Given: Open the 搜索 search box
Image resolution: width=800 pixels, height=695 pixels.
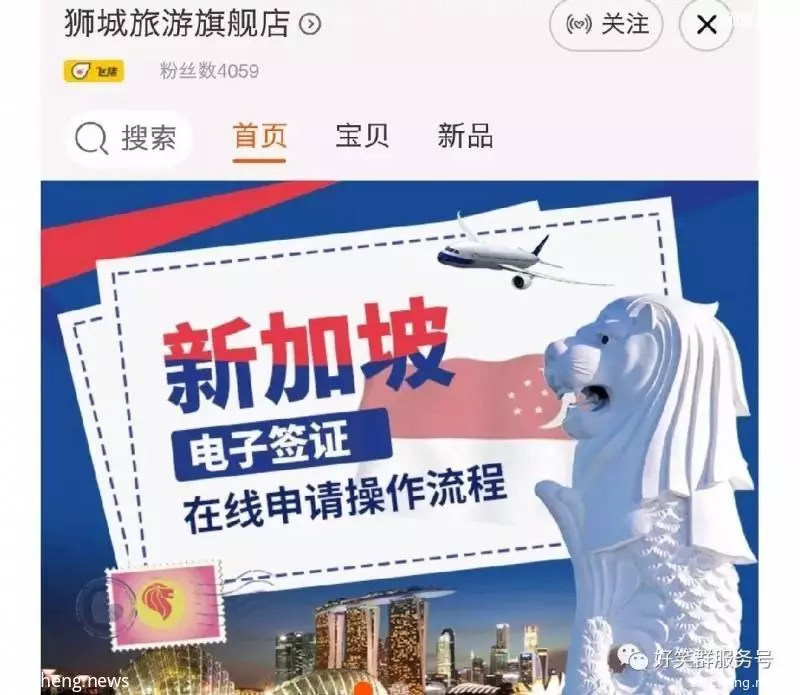Looking at the screenshot, I should (127, 138).
